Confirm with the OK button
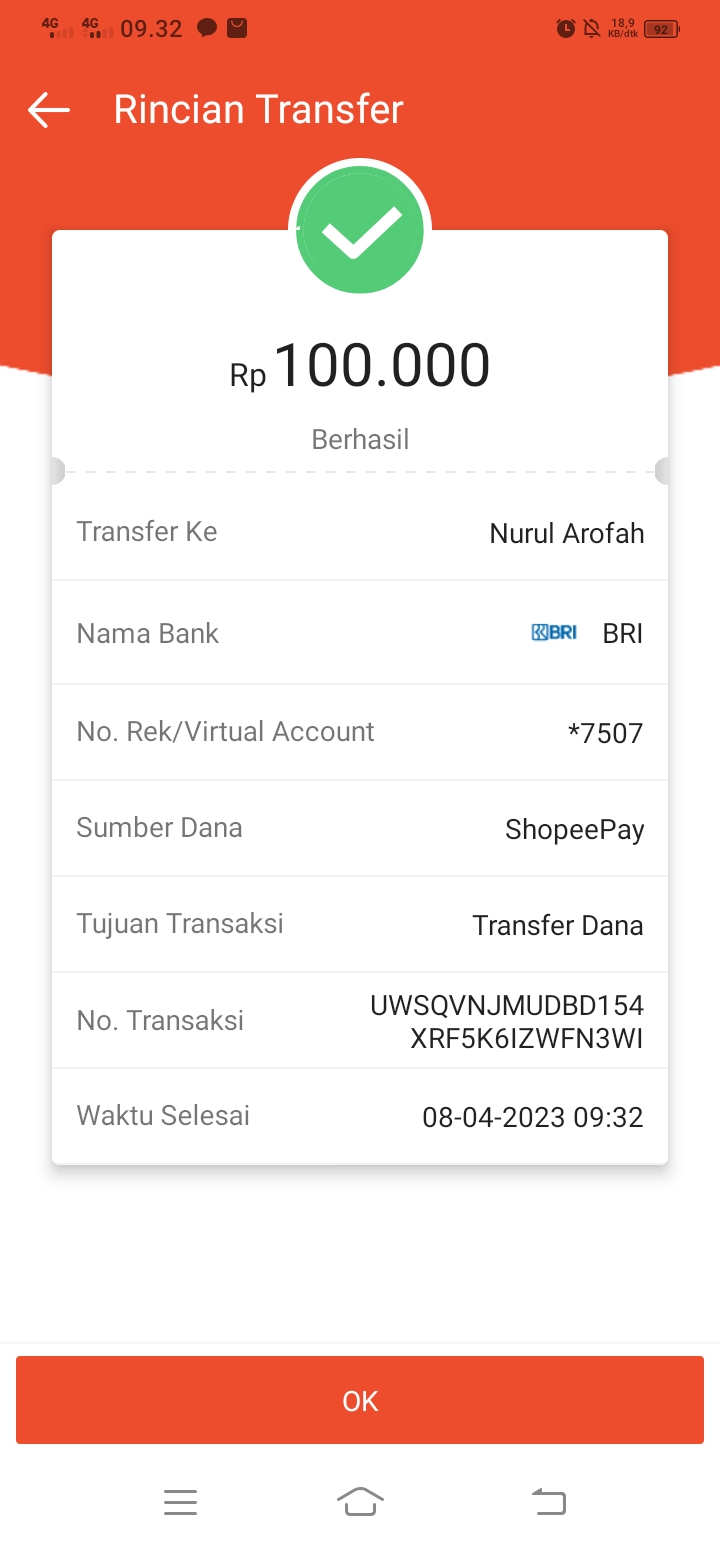 coord(360,1400)
